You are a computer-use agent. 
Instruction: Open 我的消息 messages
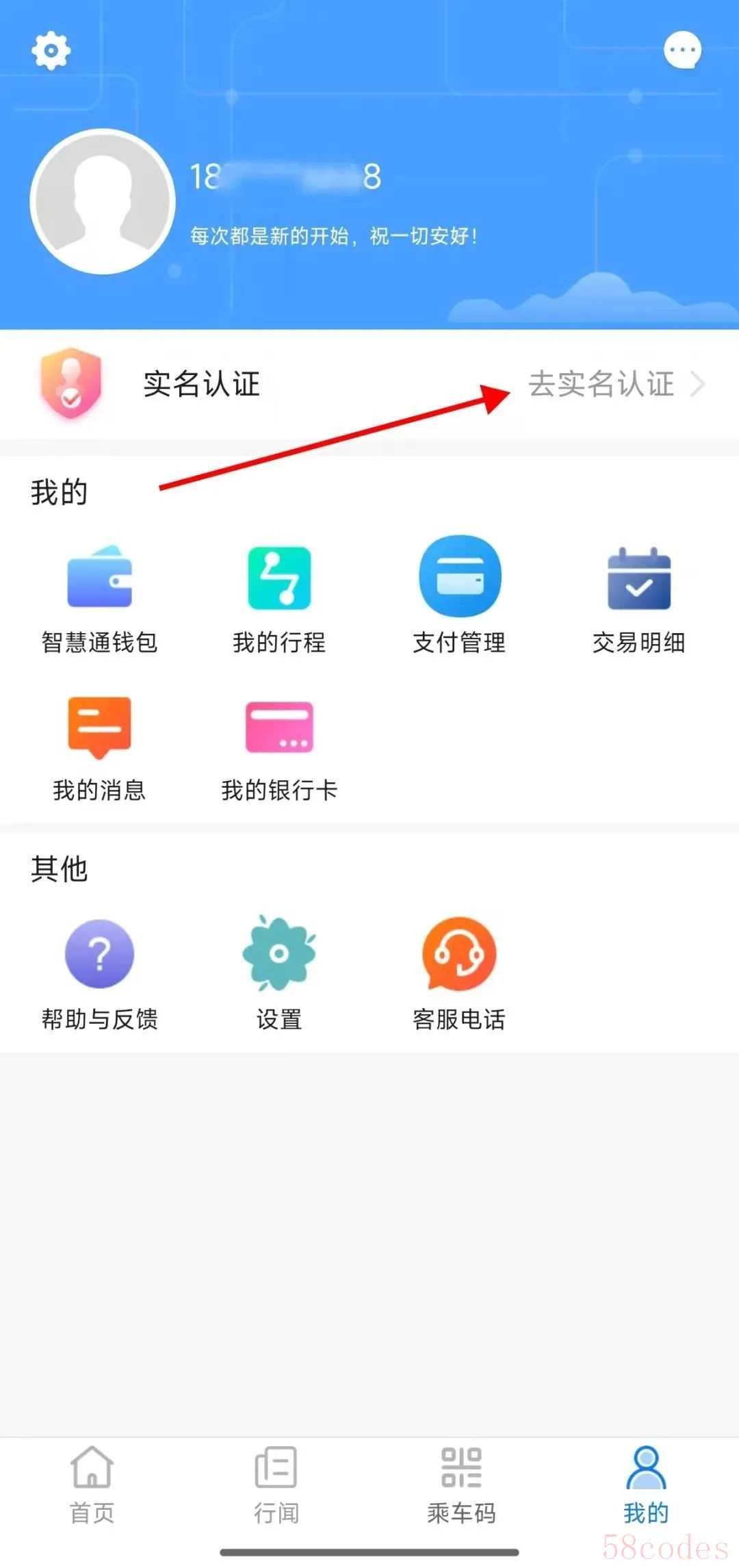click(100, 747)
